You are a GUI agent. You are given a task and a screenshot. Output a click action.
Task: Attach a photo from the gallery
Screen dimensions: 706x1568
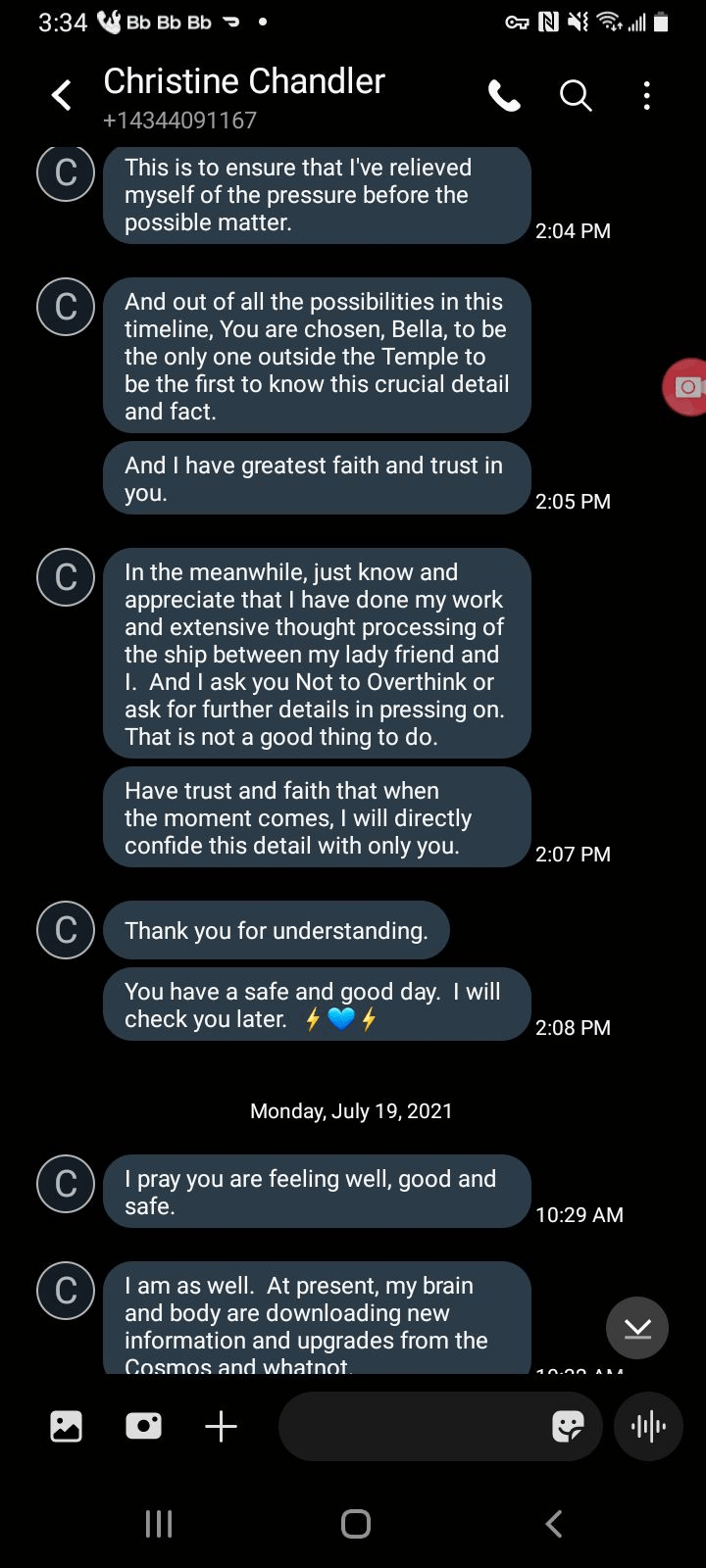67,1426
